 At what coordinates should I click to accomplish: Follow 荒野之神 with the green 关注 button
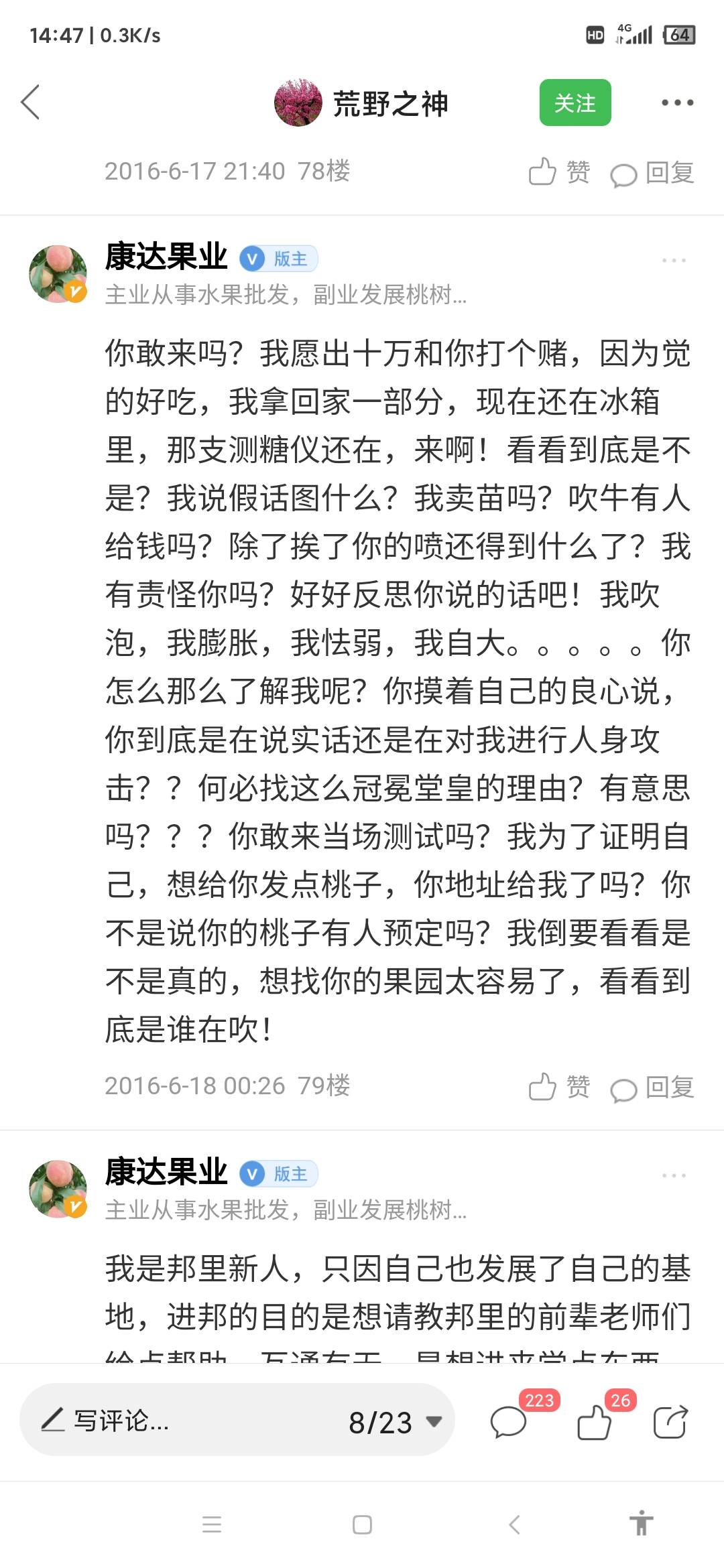pyautogui.click(x=575, y=103)
